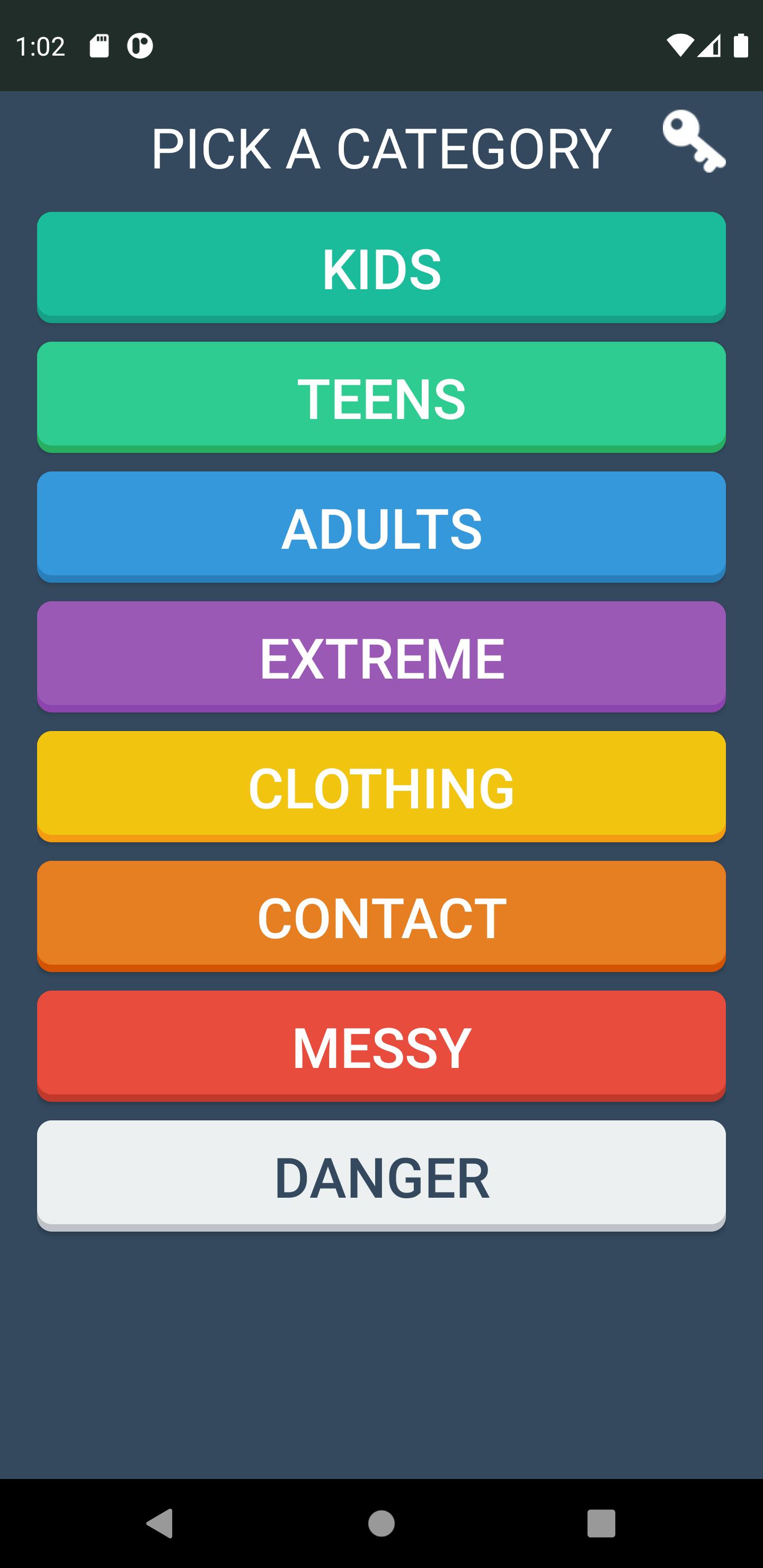Screen dimensions: 763x1568
Task: Choose the TEENS category
Action: 381,396
